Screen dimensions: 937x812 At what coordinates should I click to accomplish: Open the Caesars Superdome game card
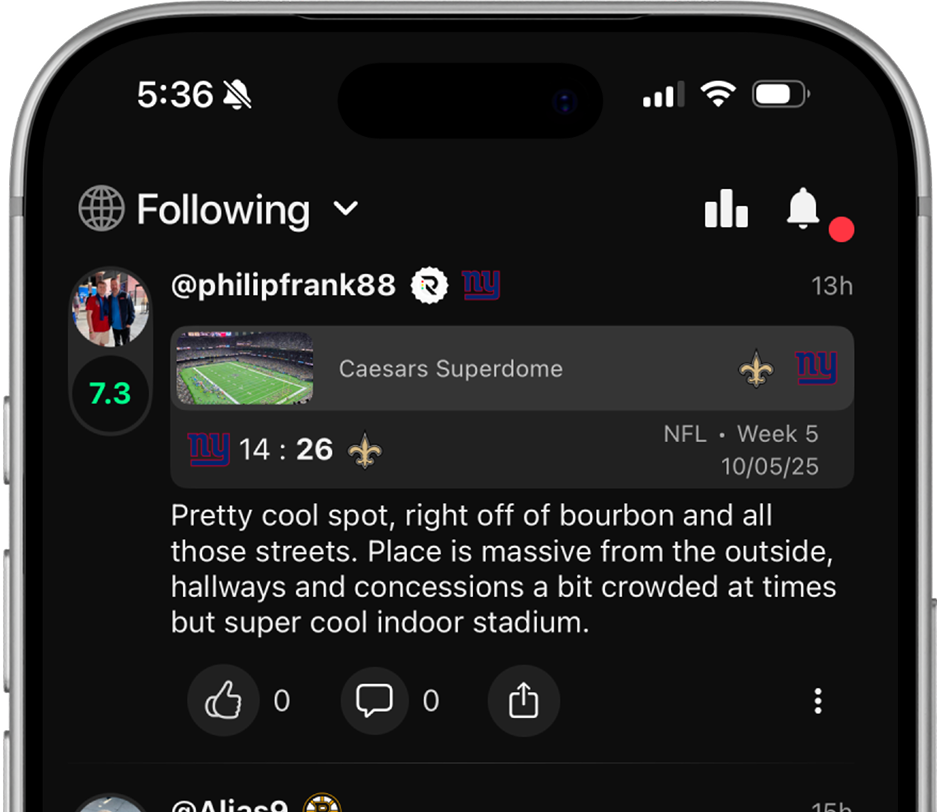click(511, 369)
